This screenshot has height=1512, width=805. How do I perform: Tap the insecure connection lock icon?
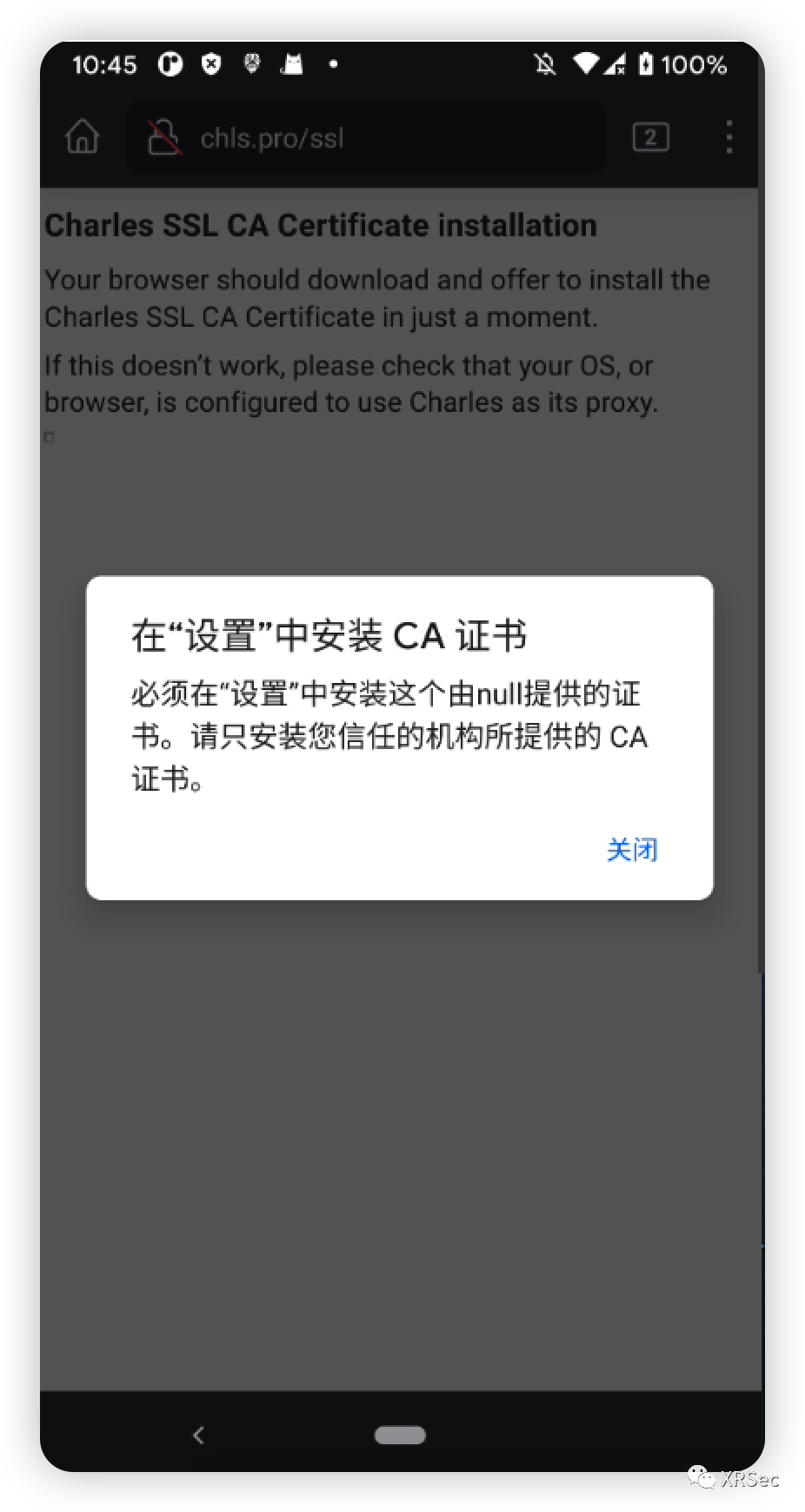[x=164, y=137]
